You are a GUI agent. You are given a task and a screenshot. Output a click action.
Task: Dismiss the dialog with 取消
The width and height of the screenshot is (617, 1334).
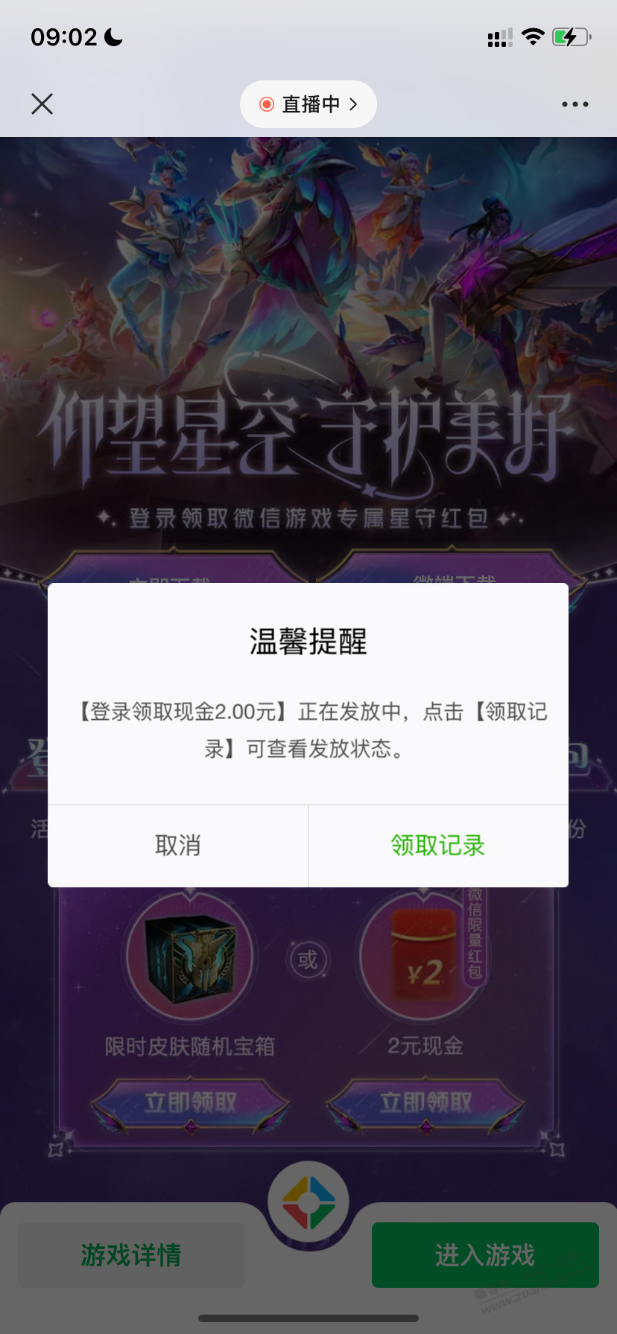coord(178,846)
